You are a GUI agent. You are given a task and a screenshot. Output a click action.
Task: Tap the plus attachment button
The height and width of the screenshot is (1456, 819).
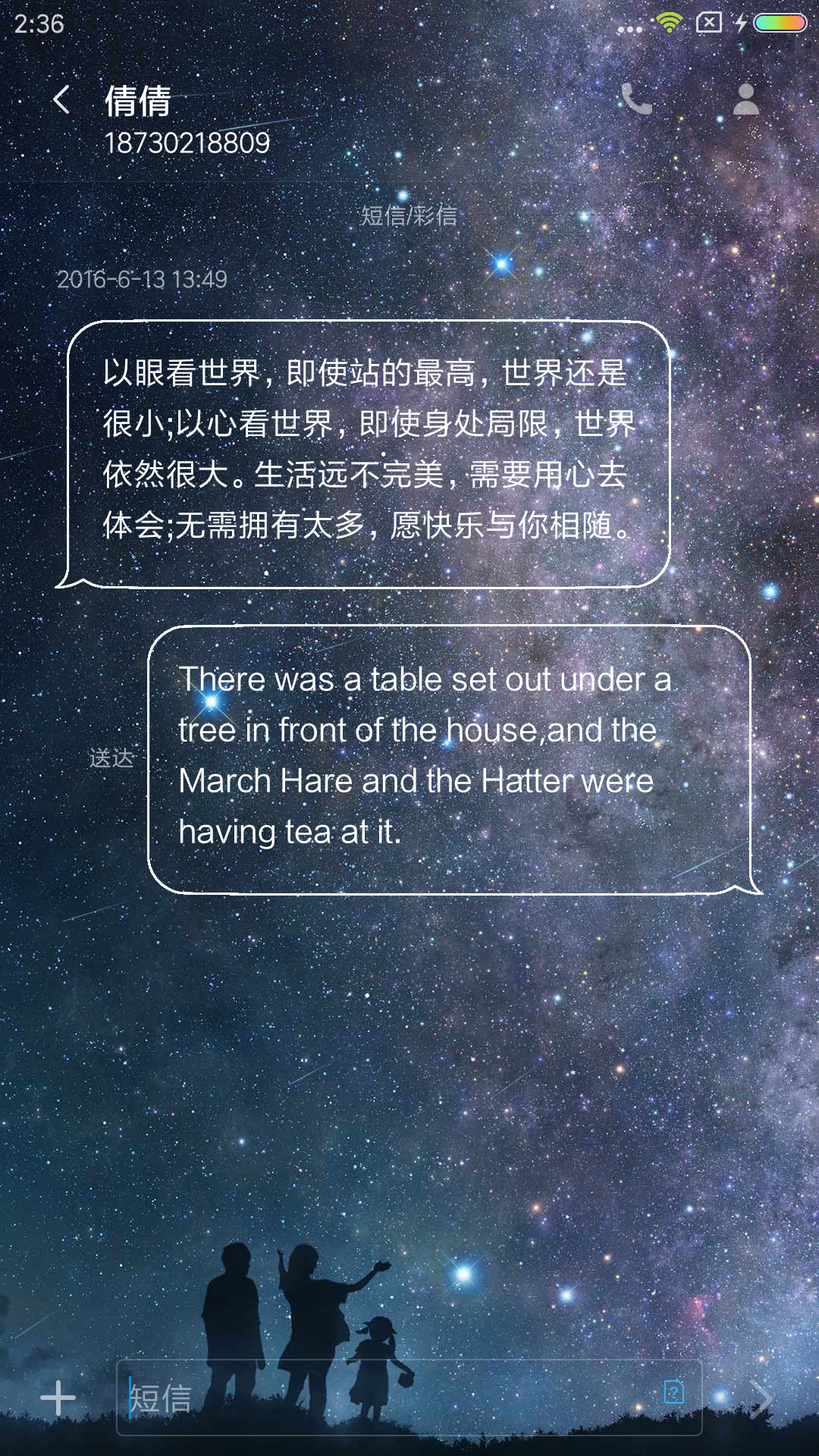pos(58,1398)
